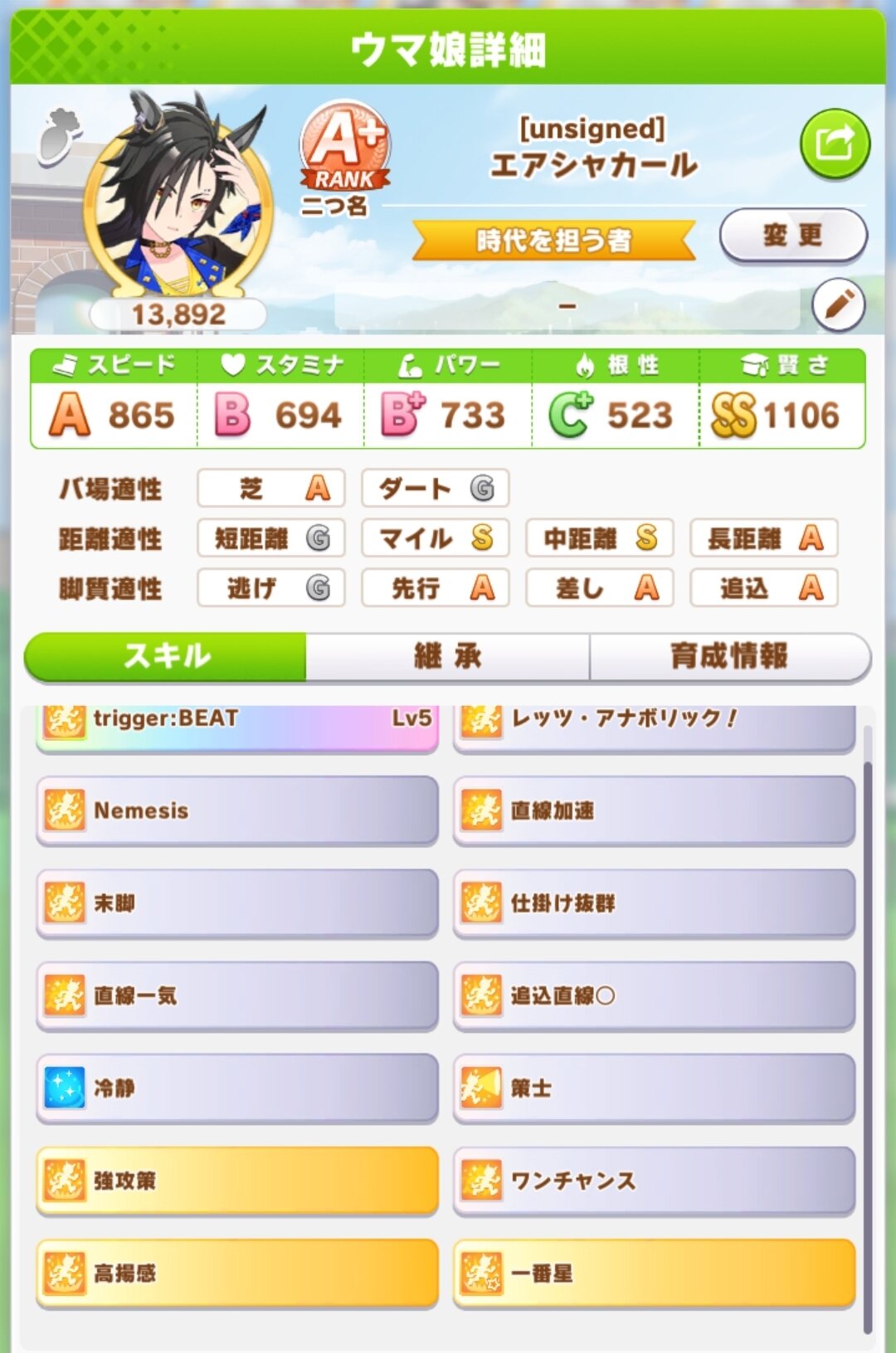
Task: Open the trigger:BEAT skill details
Action: [237, 723]
